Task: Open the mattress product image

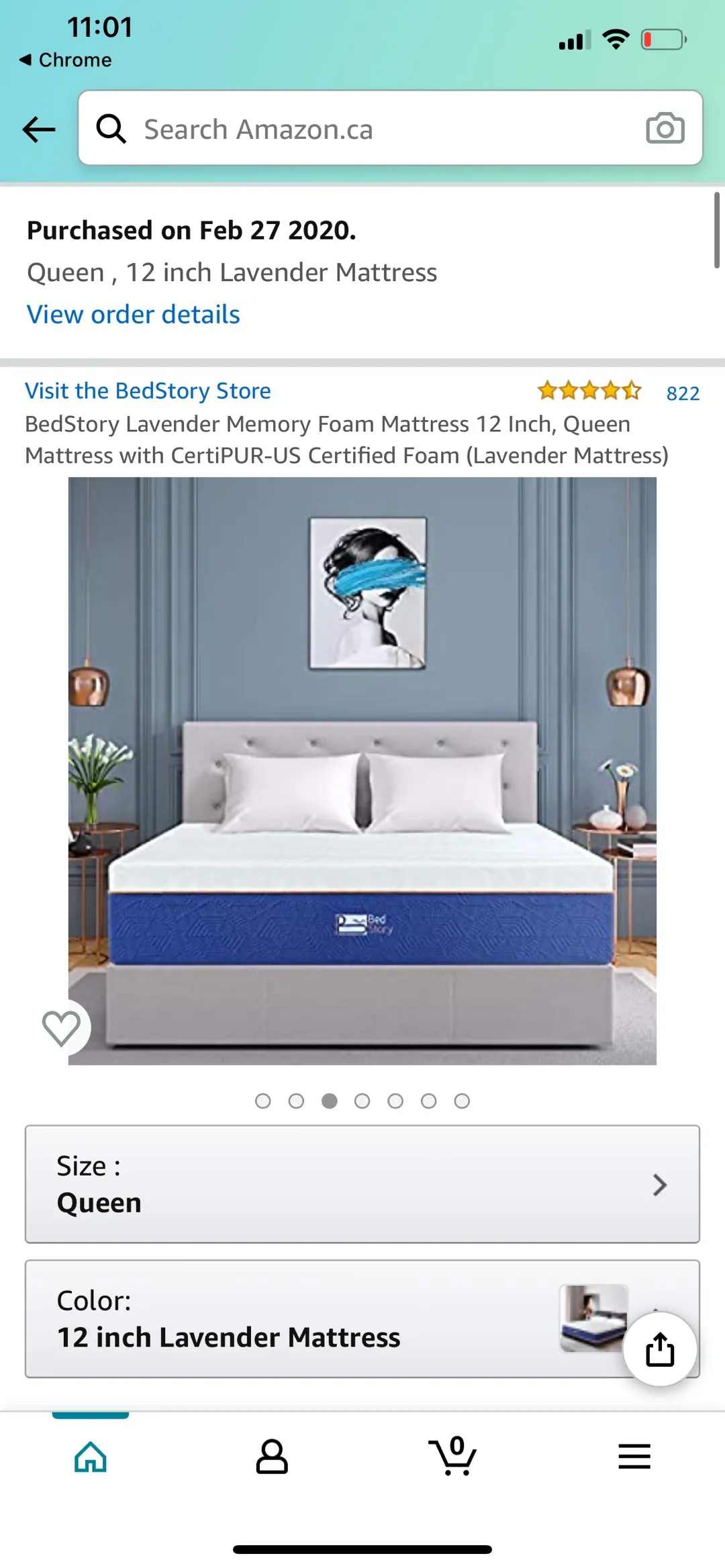Action: coord(362,770)
